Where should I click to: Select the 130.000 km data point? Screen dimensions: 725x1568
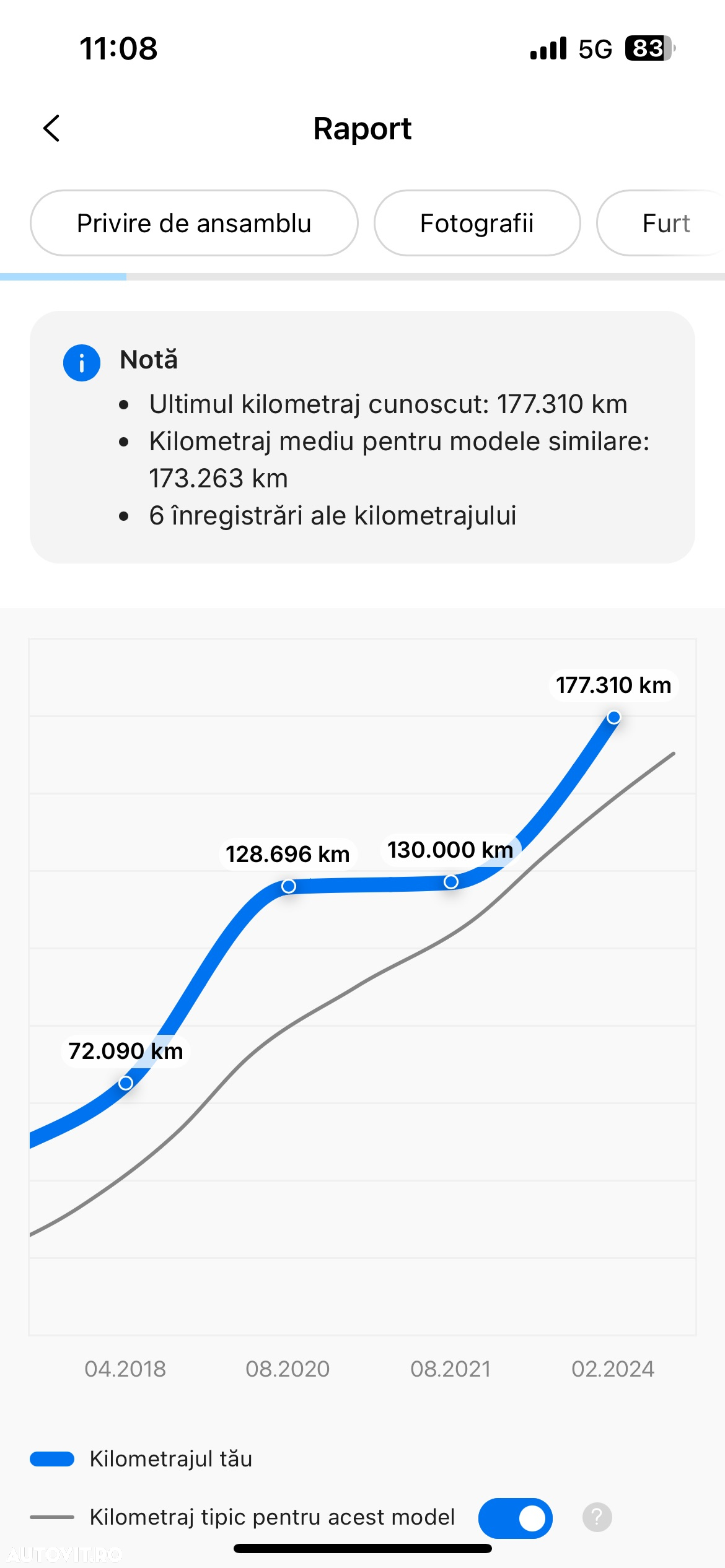click(451, 882)
